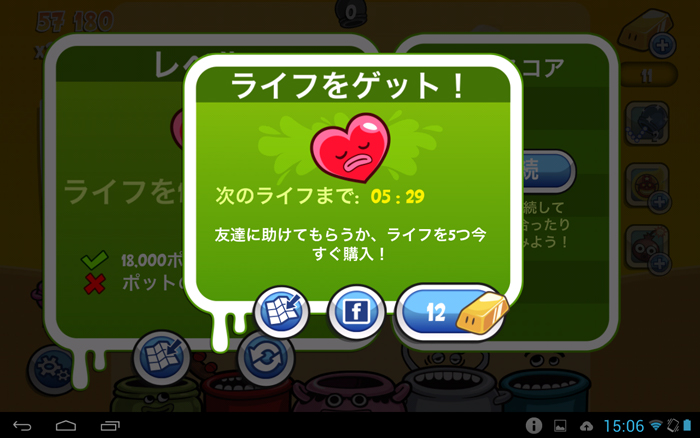Buy five lives for 12 butter
Viewport: 700px width, 438px height.
450,313
